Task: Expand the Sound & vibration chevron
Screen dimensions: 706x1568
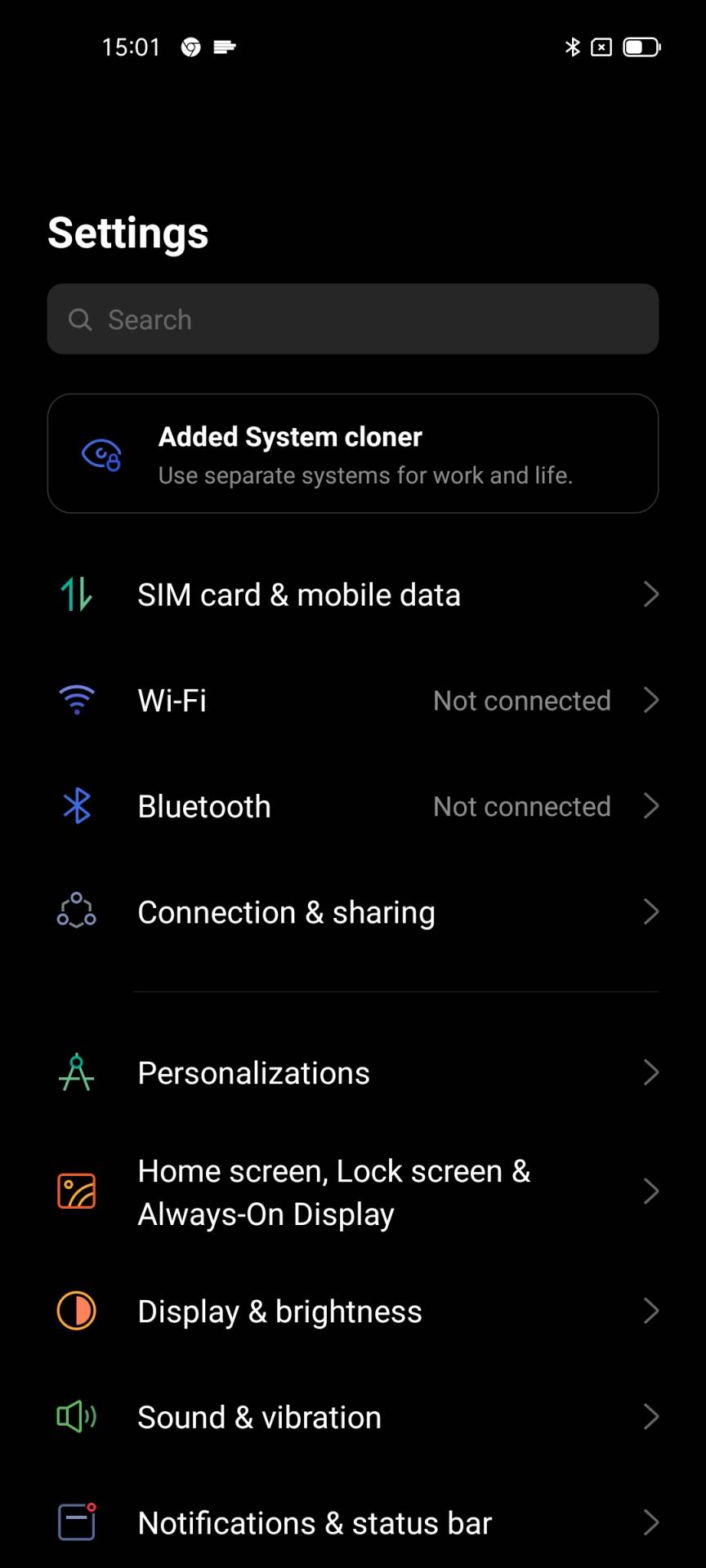Action: 651,1417
